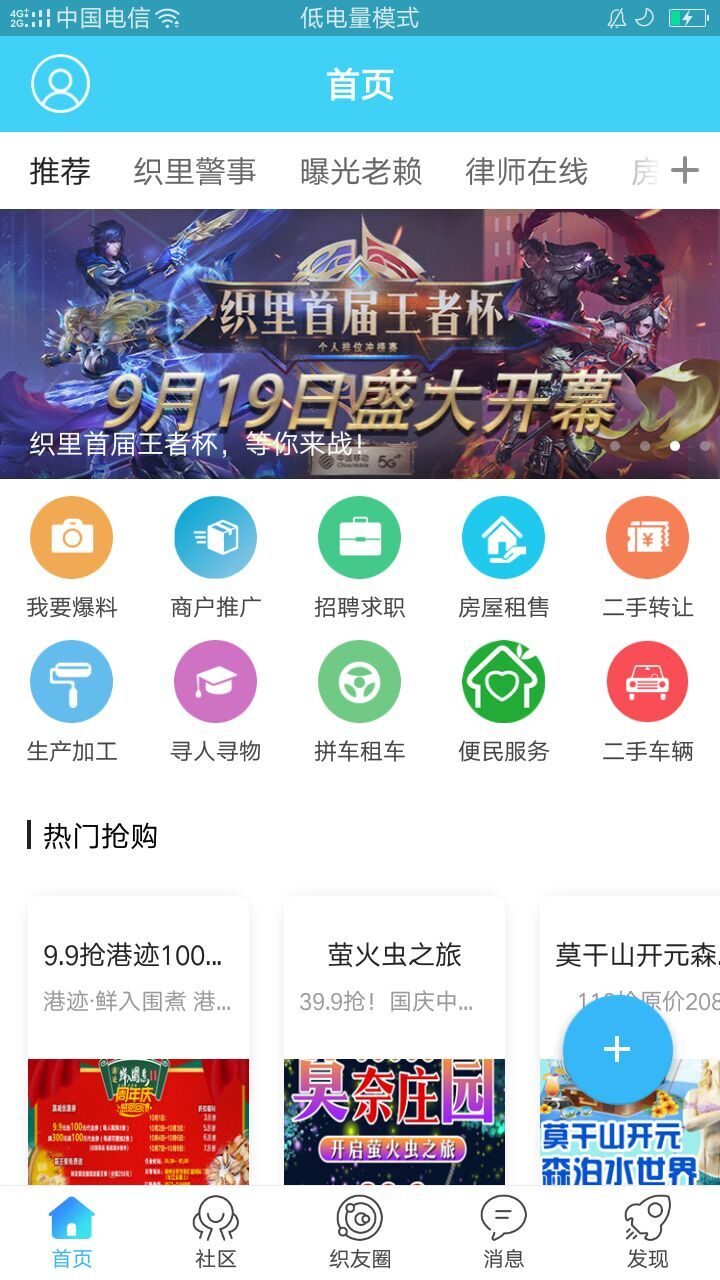This screenshot has width=720, height=1280.
Task: Open 招聘求职 job briefcase icon
Action: 359,537
